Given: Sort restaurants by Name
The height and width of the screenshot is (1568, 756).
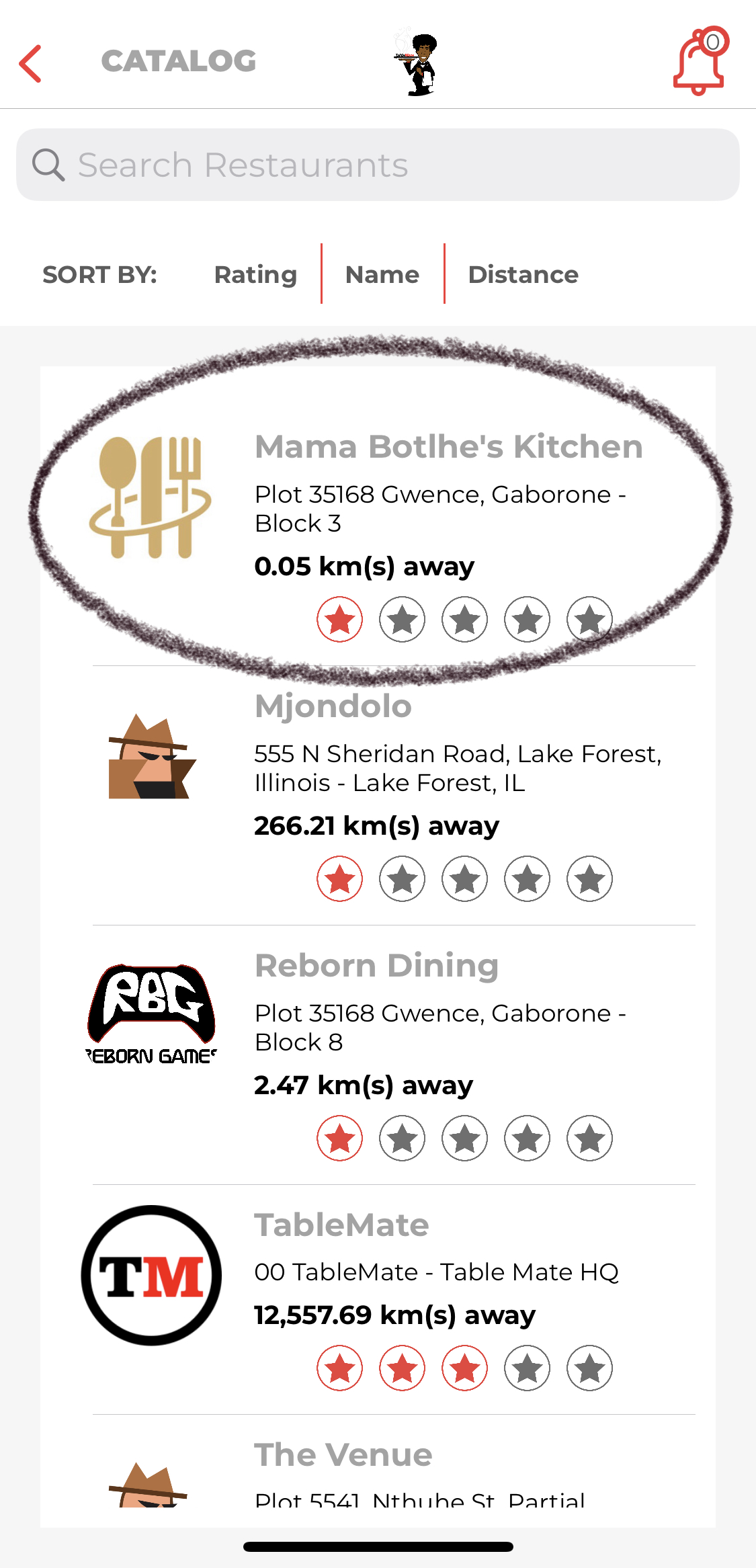Looking at the screenshot, I should click(382, 274).
